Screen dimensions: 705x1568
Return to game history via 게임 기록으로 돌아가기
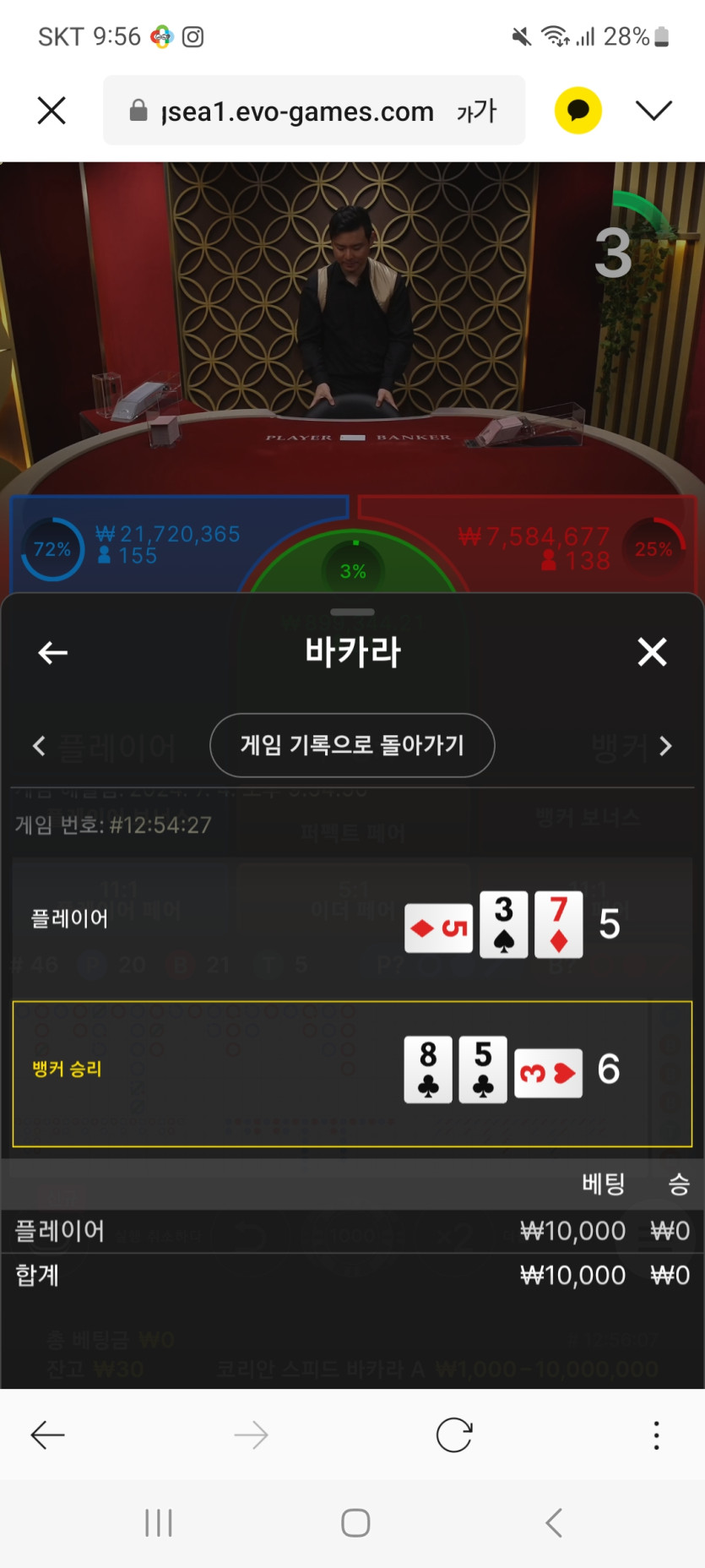coord(352,745)
